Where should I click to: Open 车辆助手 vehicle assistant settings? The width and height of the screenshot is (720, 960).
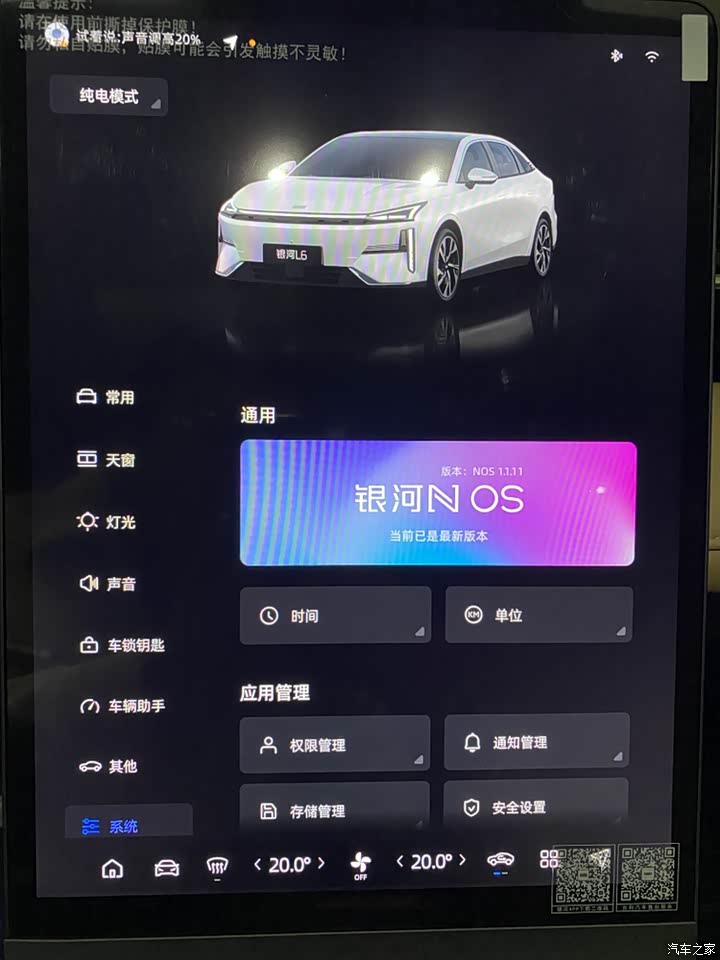[x=121, y=706]
